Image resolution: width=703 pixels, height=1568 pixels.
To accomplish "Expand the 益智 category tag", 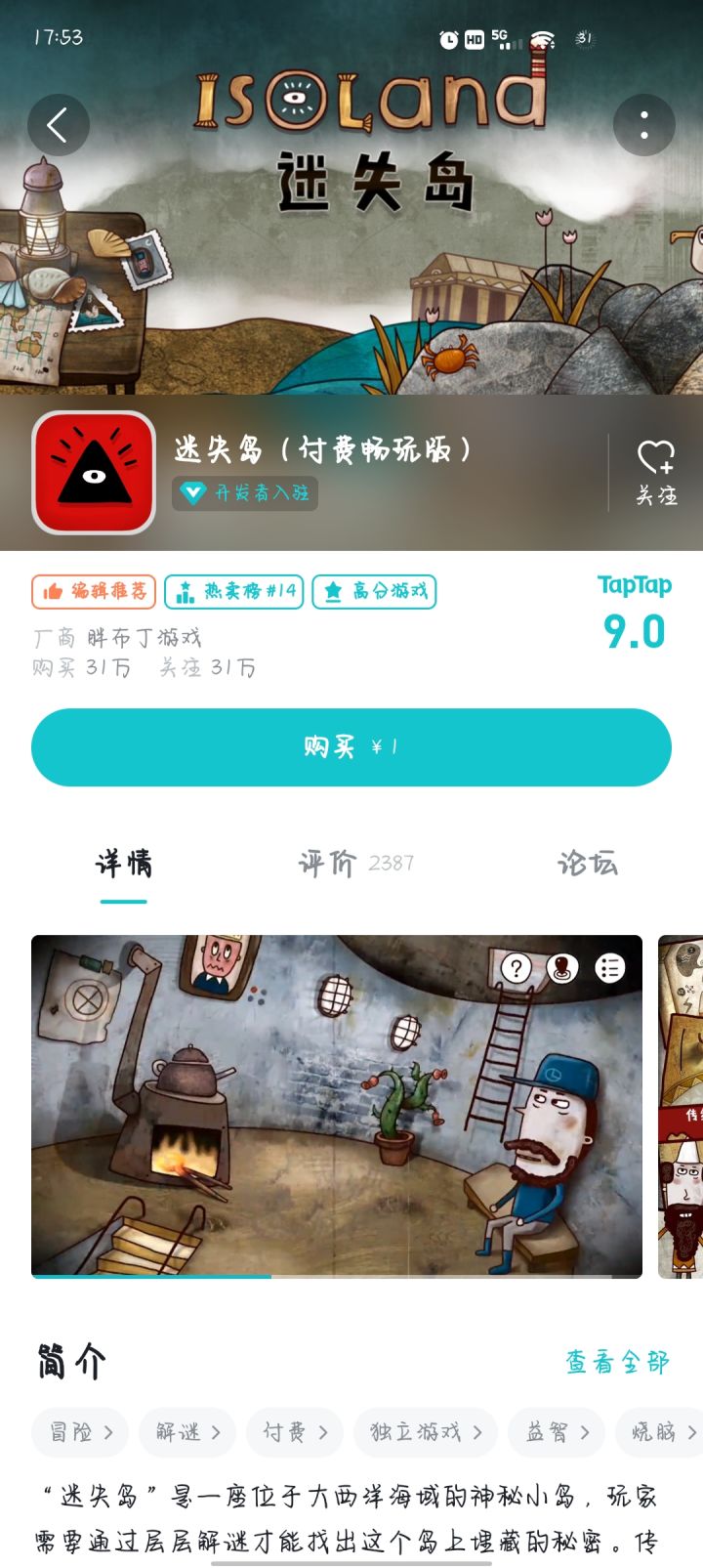I will pyautogui.click(x=556, y=1432).
